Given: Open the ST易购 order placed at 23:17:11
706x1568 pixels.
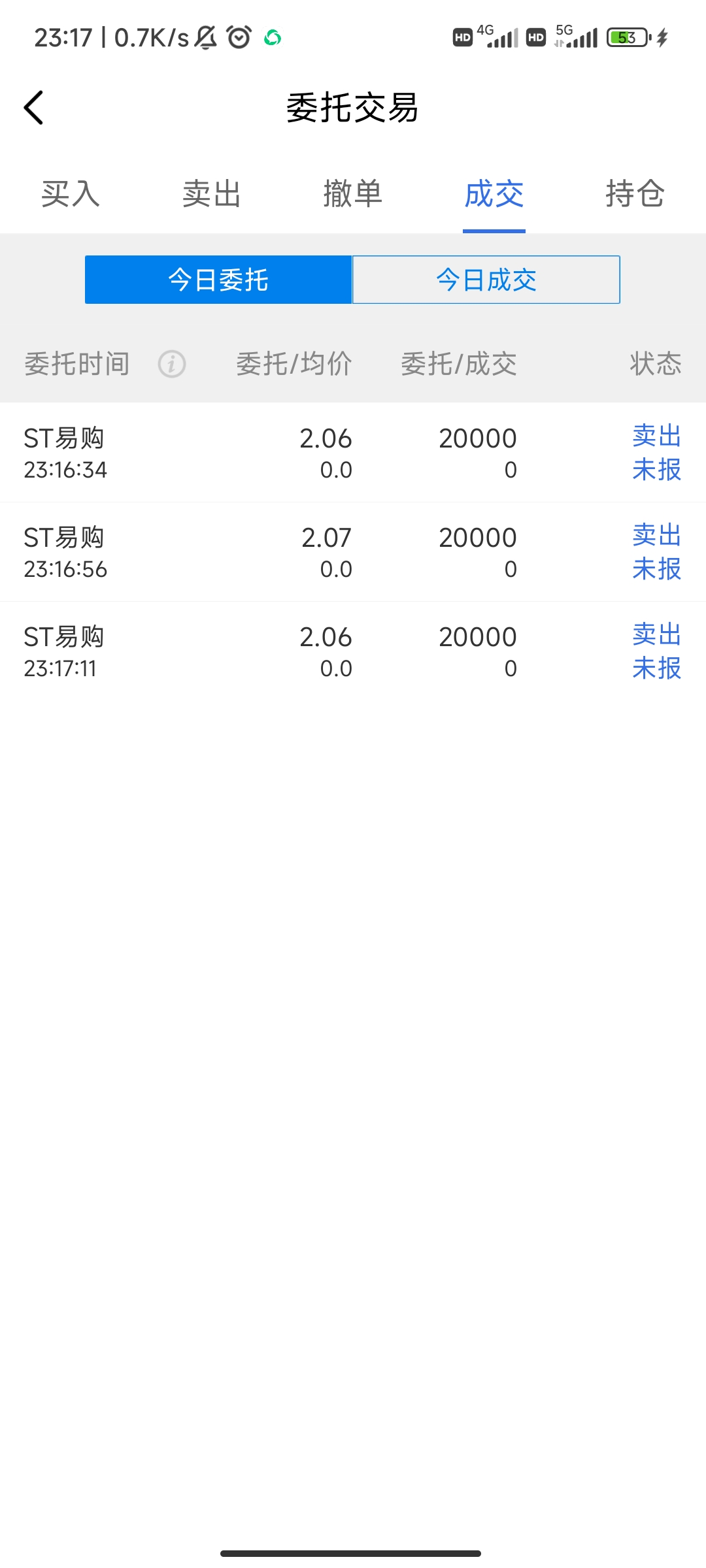Looking at the screenshot, I should point(353,651).
